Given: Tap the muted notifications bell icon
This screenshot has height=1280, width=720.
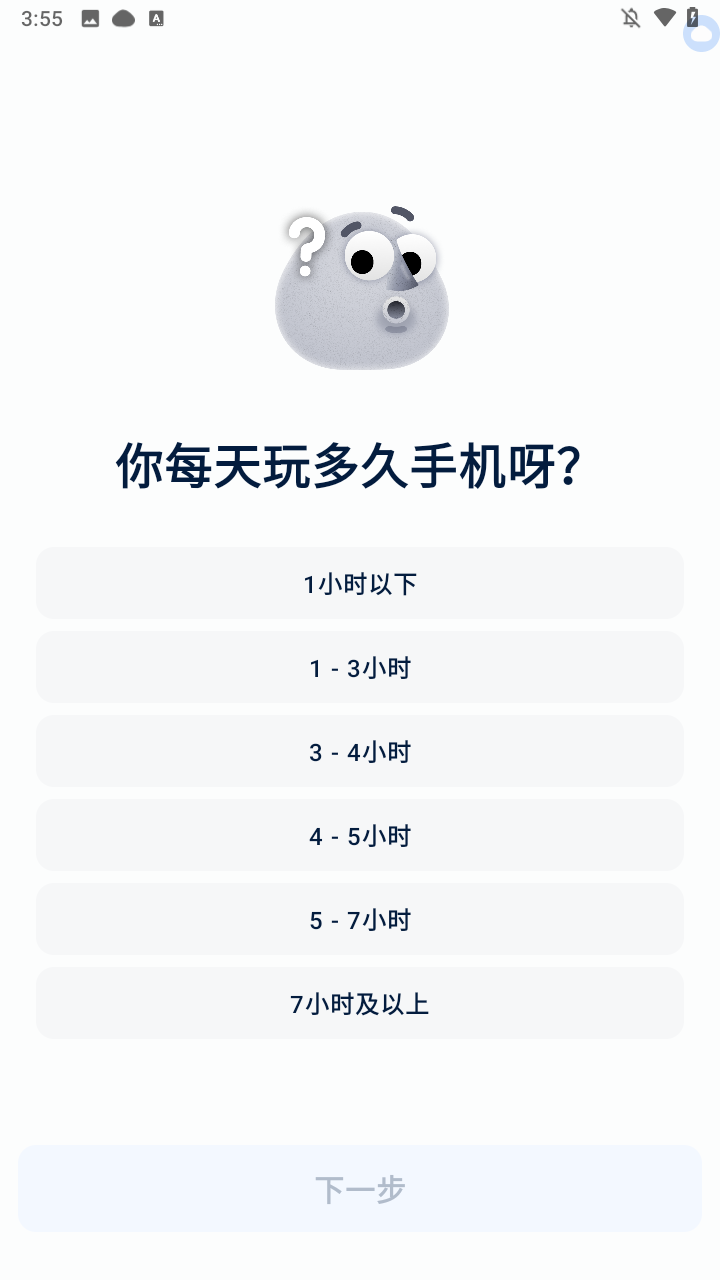Looking at the screenshot, I should [630, 17].
